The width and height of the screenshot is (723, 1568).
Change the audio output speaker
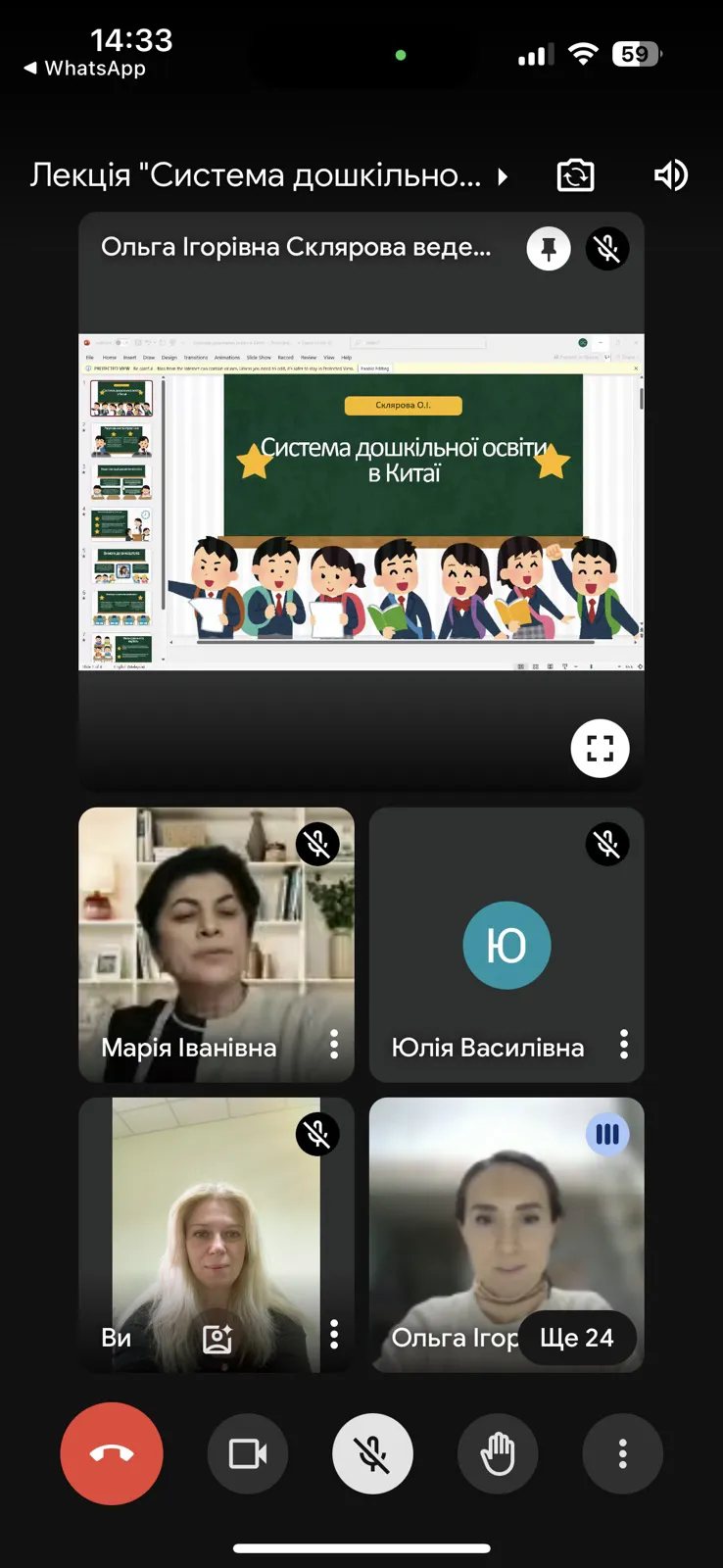click(671, 175)
